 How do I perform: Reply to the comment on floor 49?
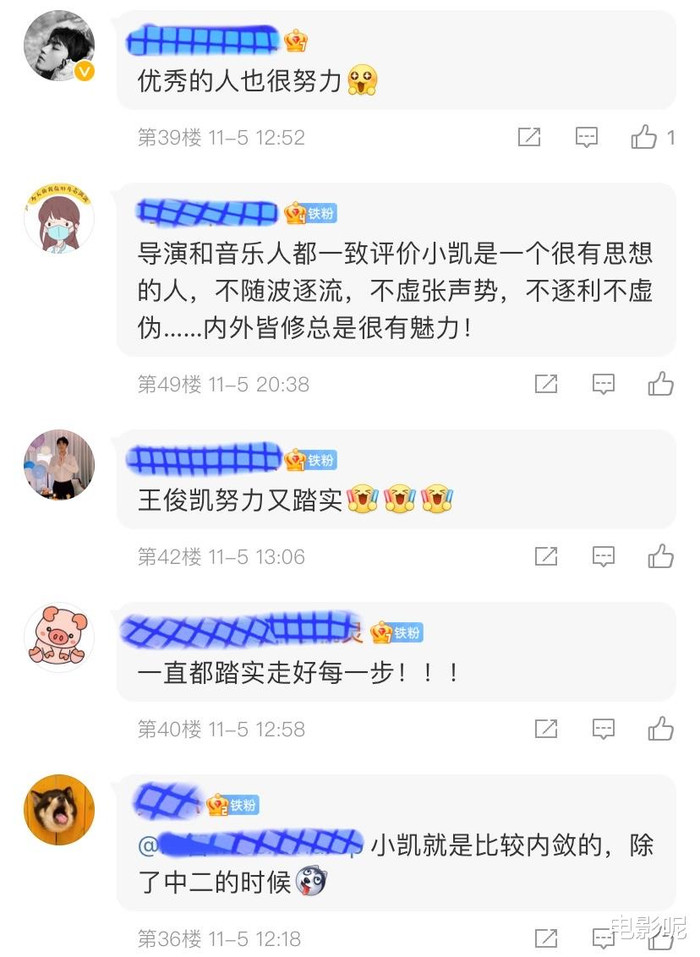(x=603, y=384)
